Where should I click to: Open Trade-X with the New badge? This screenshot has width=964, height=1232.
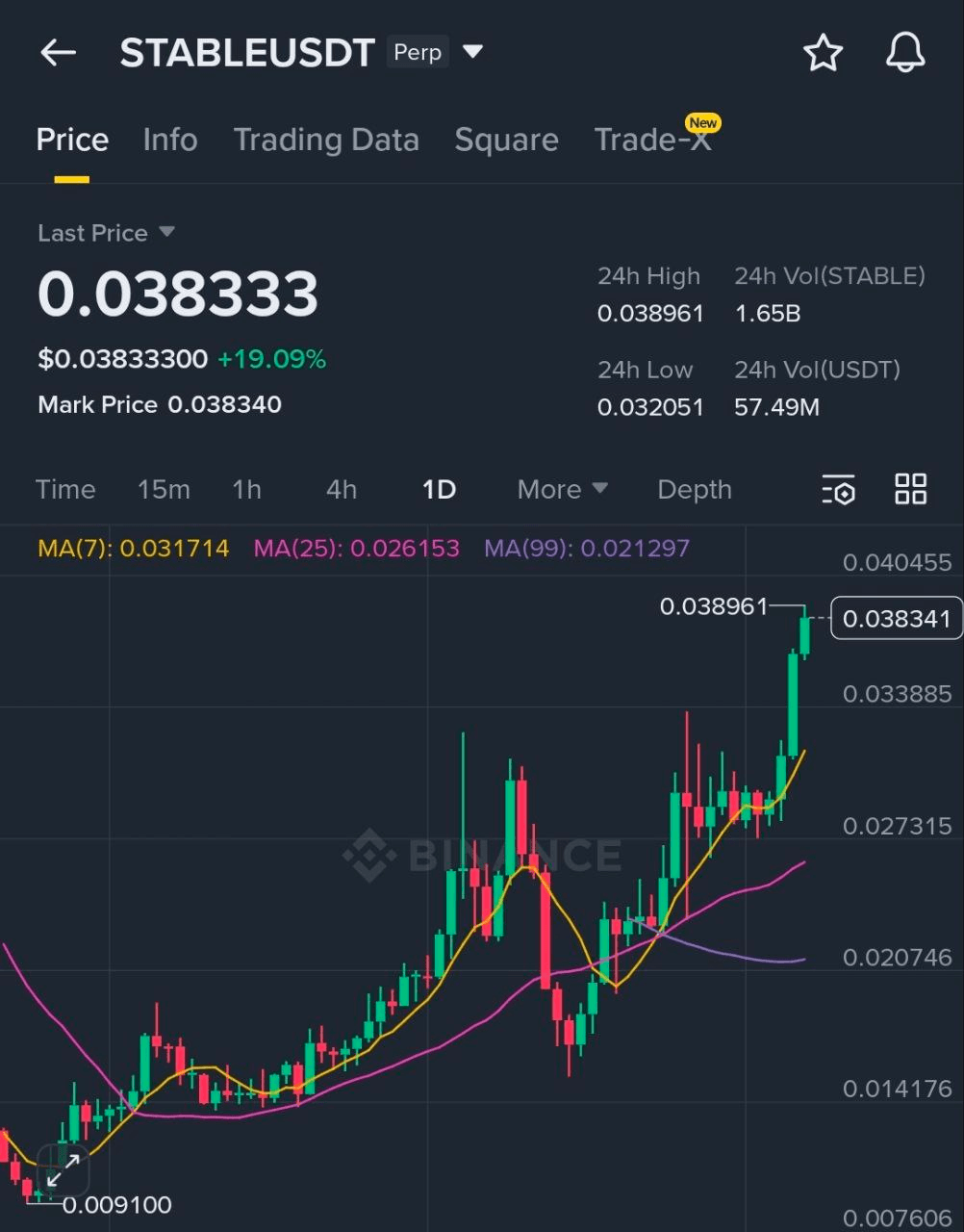654,140
